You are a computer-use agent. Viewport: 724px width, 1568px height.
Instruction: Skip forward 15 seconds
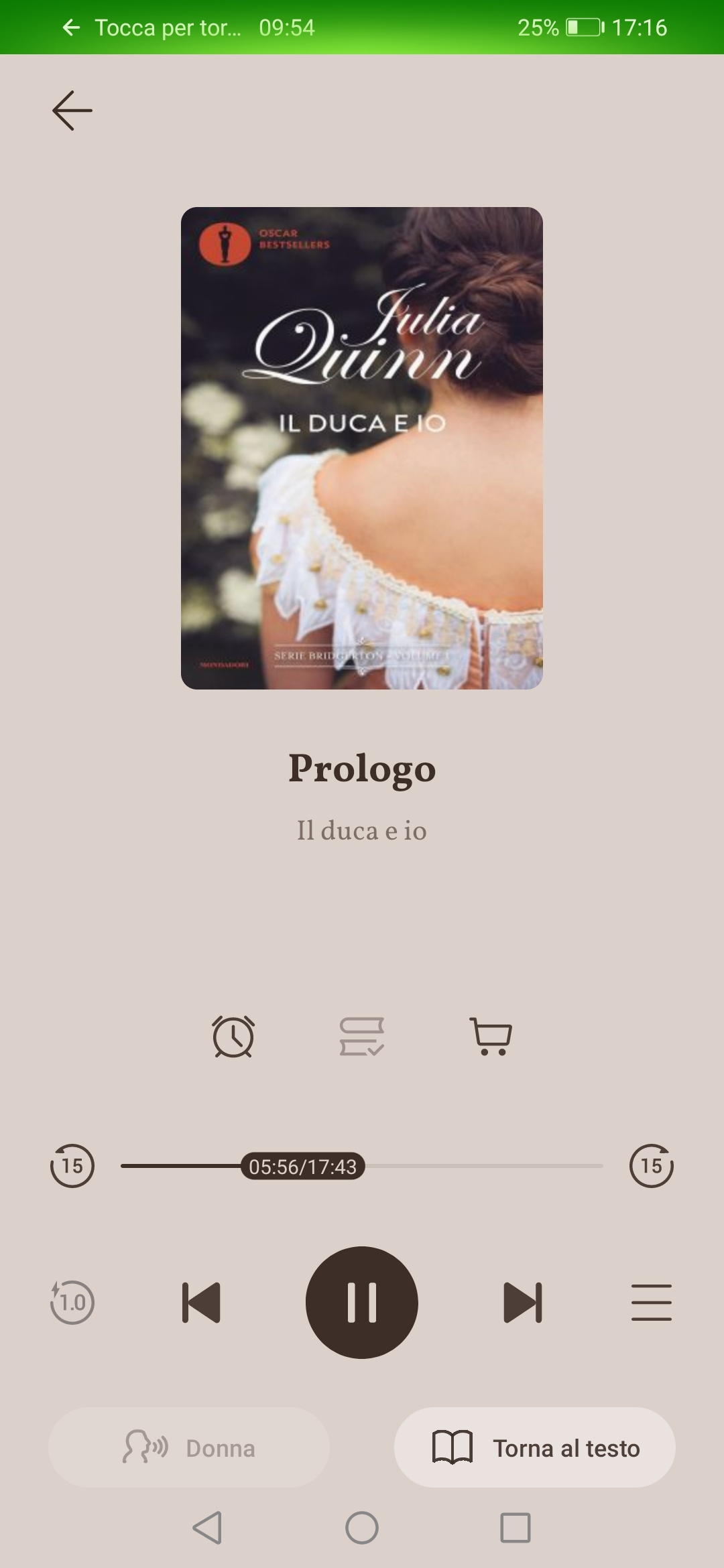tap(651, 1166)
